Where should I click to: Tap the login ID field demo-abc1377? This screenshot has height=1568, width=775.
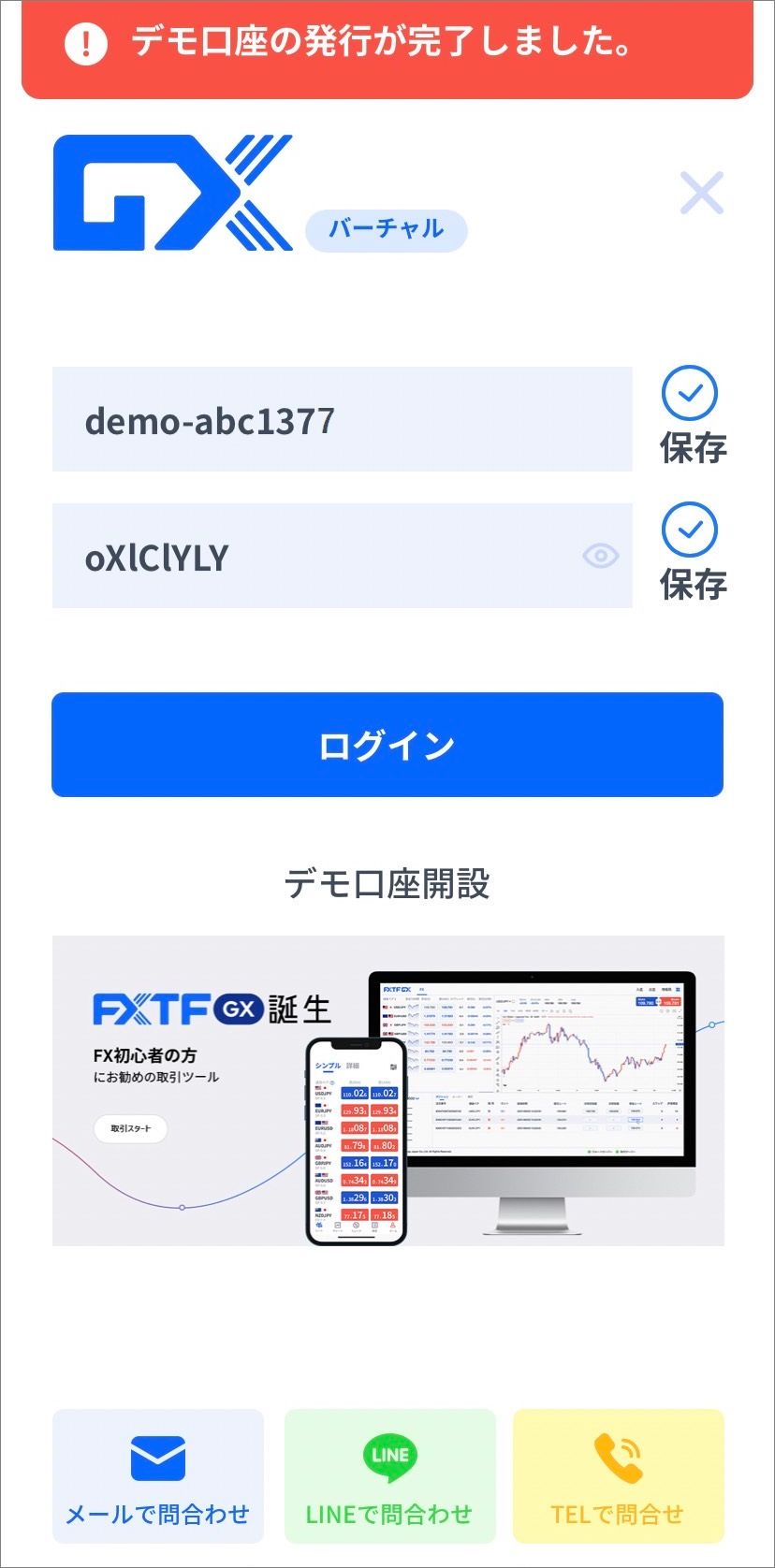pyautogui.click(x=342, y=419)
